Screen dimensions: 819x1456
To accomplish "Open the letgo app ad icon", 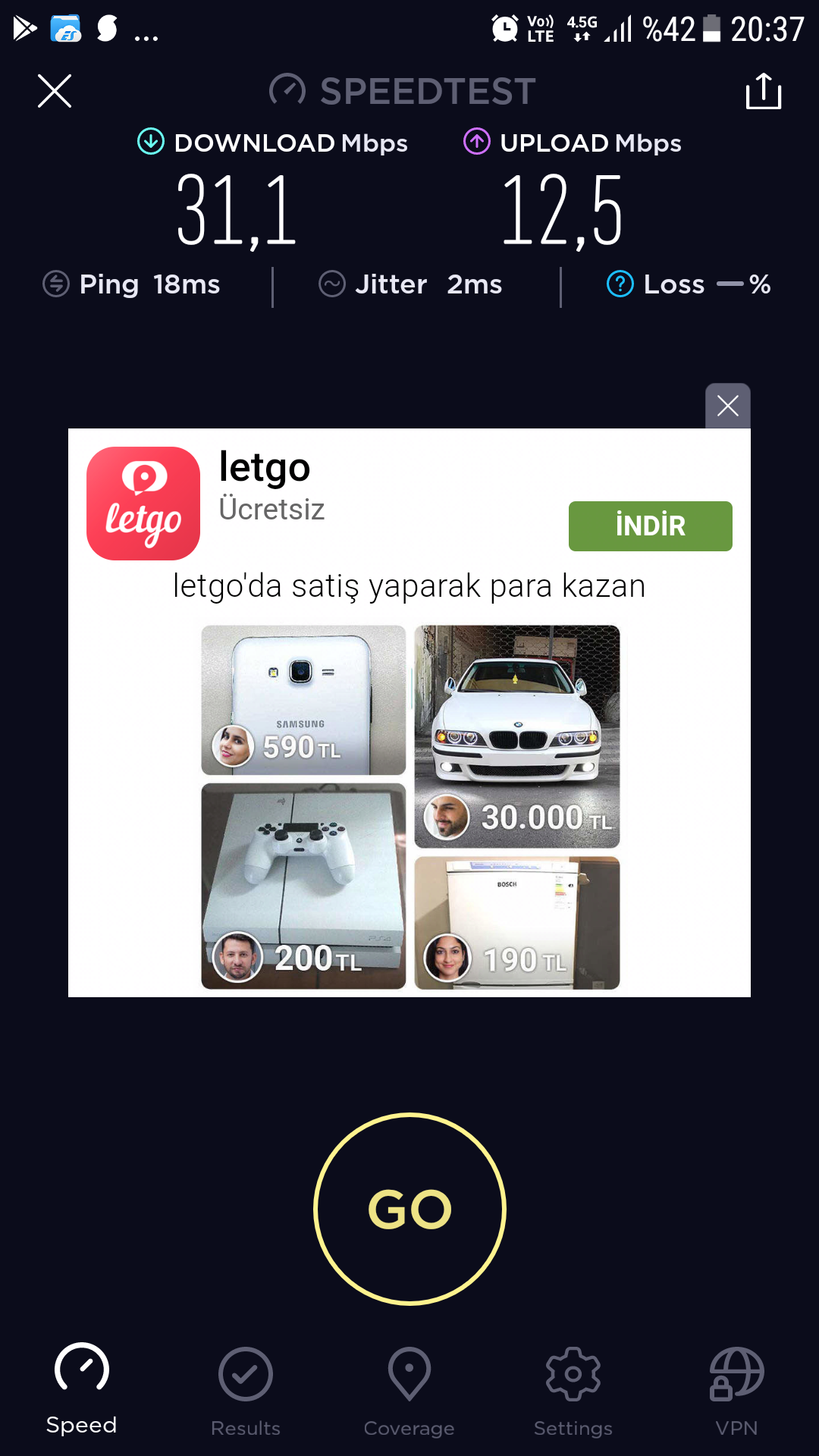I will pyautogui.click(x=143, y=504).
